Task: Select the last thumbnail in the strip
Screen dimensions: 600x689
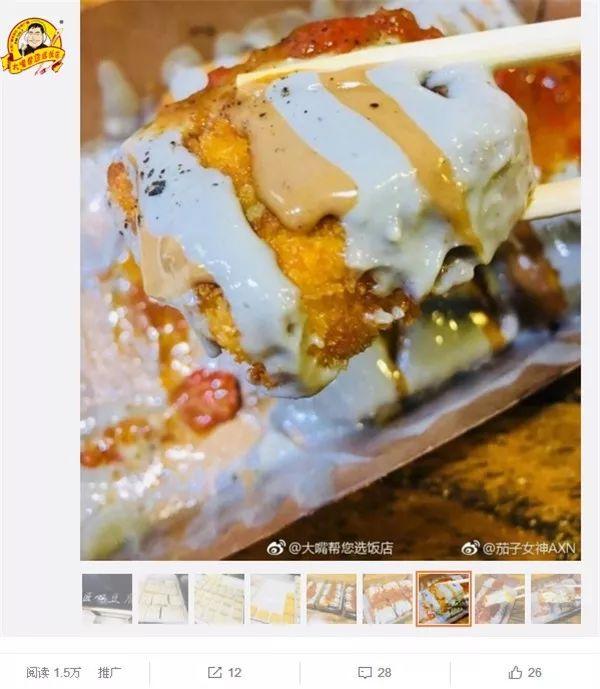Action: (x=555, y=599)
